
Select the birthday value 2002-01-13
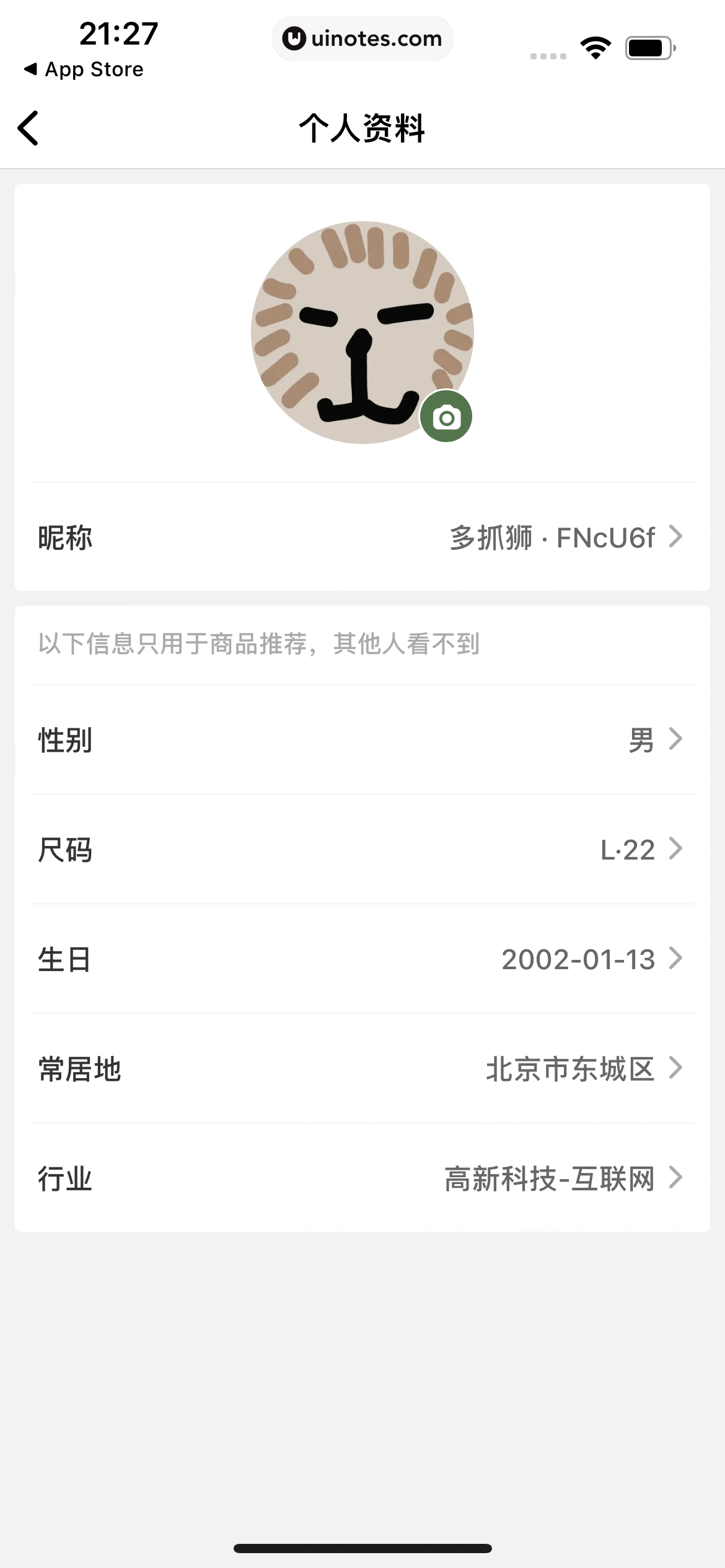tap(578, 959)
